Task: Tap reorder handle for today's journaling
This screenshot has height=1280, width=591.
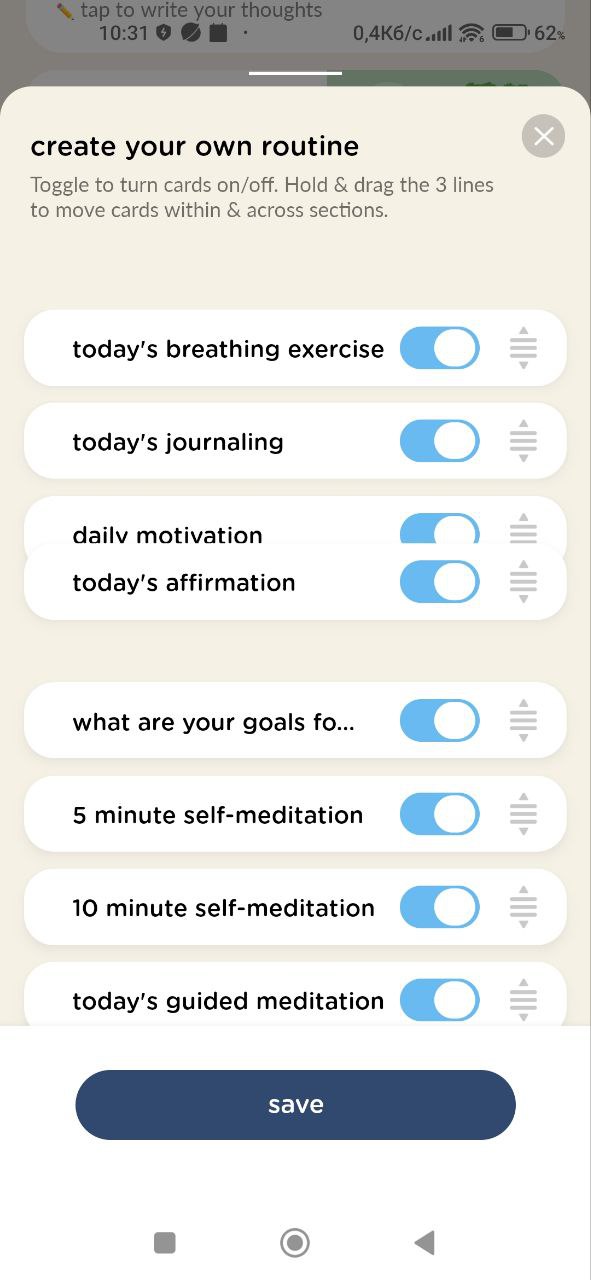Action: (523, 441)
